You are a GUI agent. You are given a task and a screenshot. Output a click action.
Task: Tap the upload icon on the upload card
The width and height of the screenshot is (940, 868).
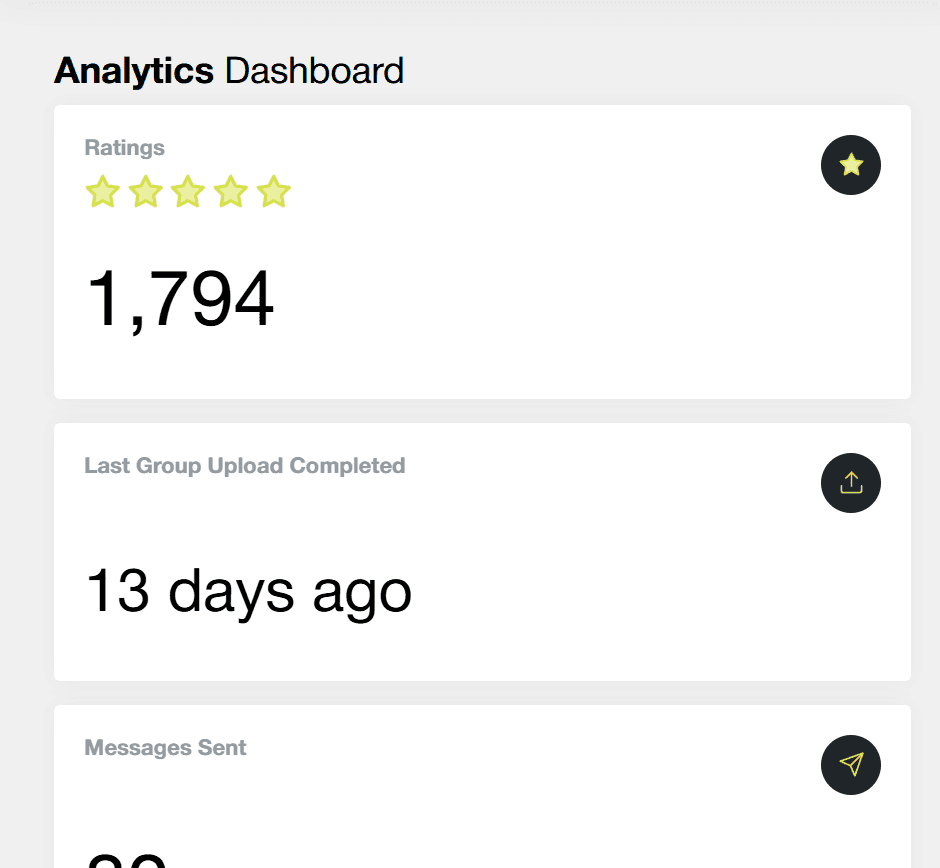[x=850, y=483]
